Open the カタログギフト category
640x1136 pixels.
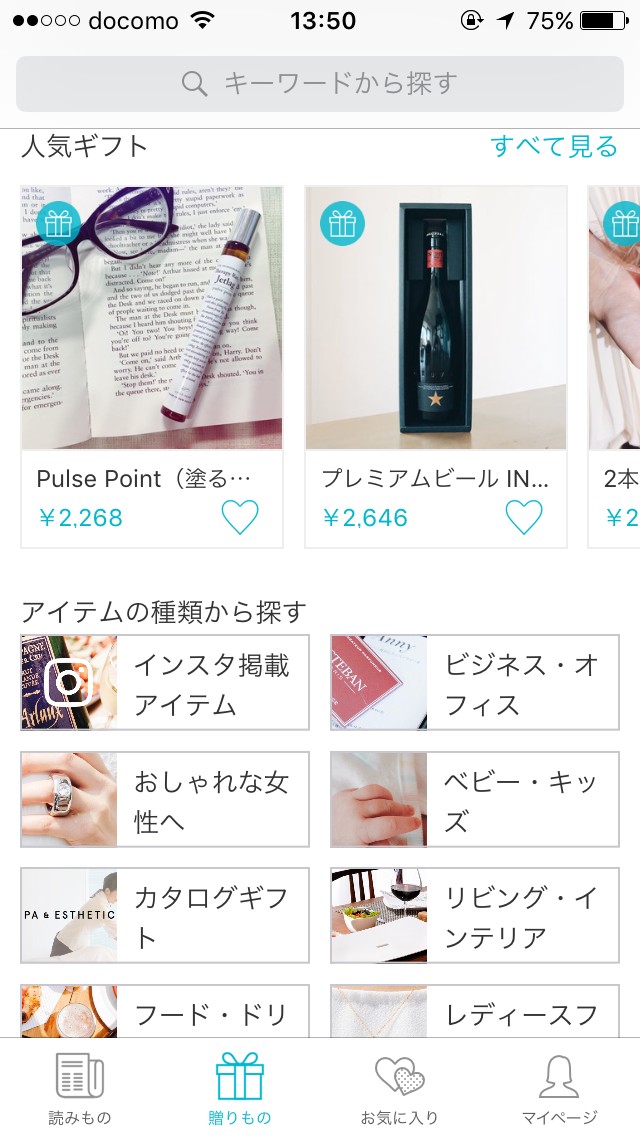165,916
